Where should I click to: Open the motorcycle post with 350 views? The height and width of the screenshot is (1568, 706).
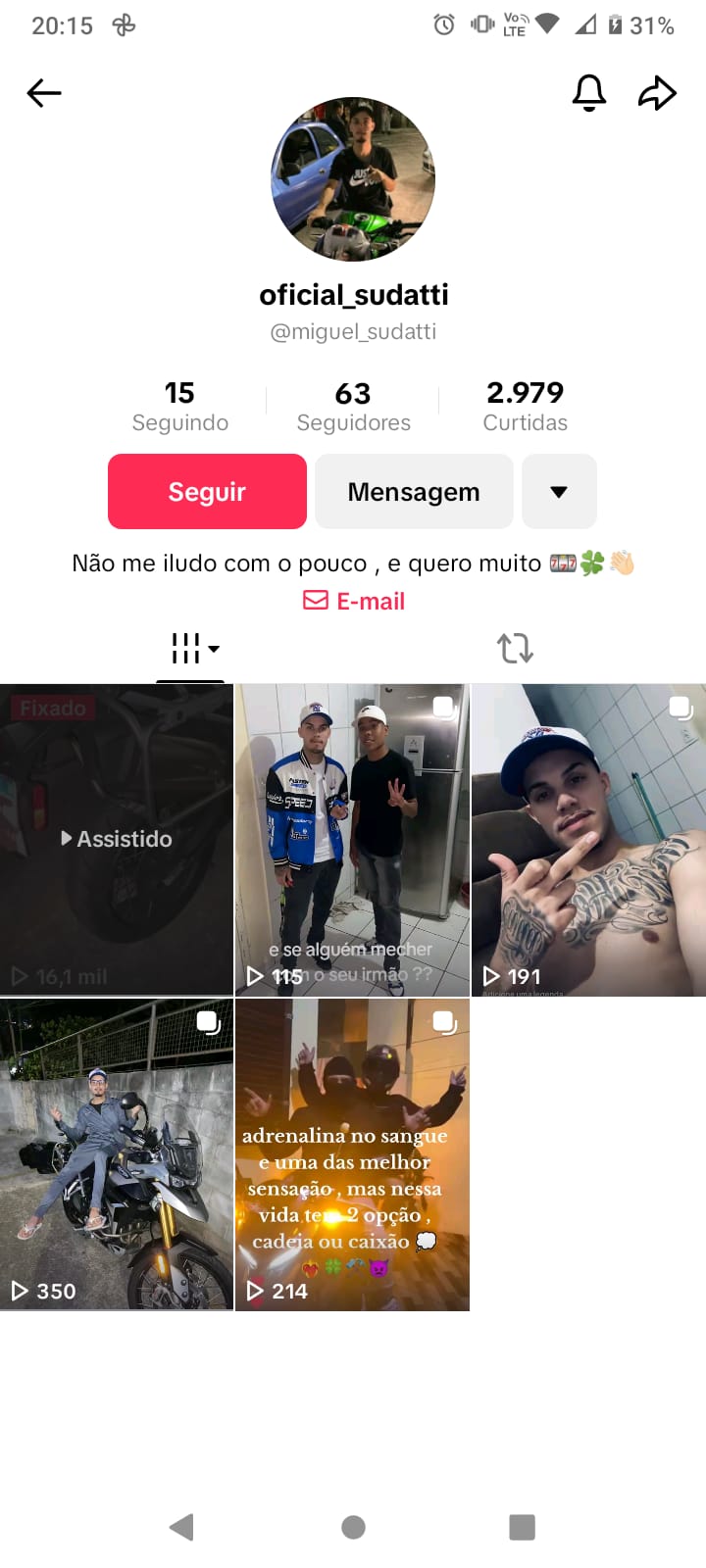tap(117, 1153)
